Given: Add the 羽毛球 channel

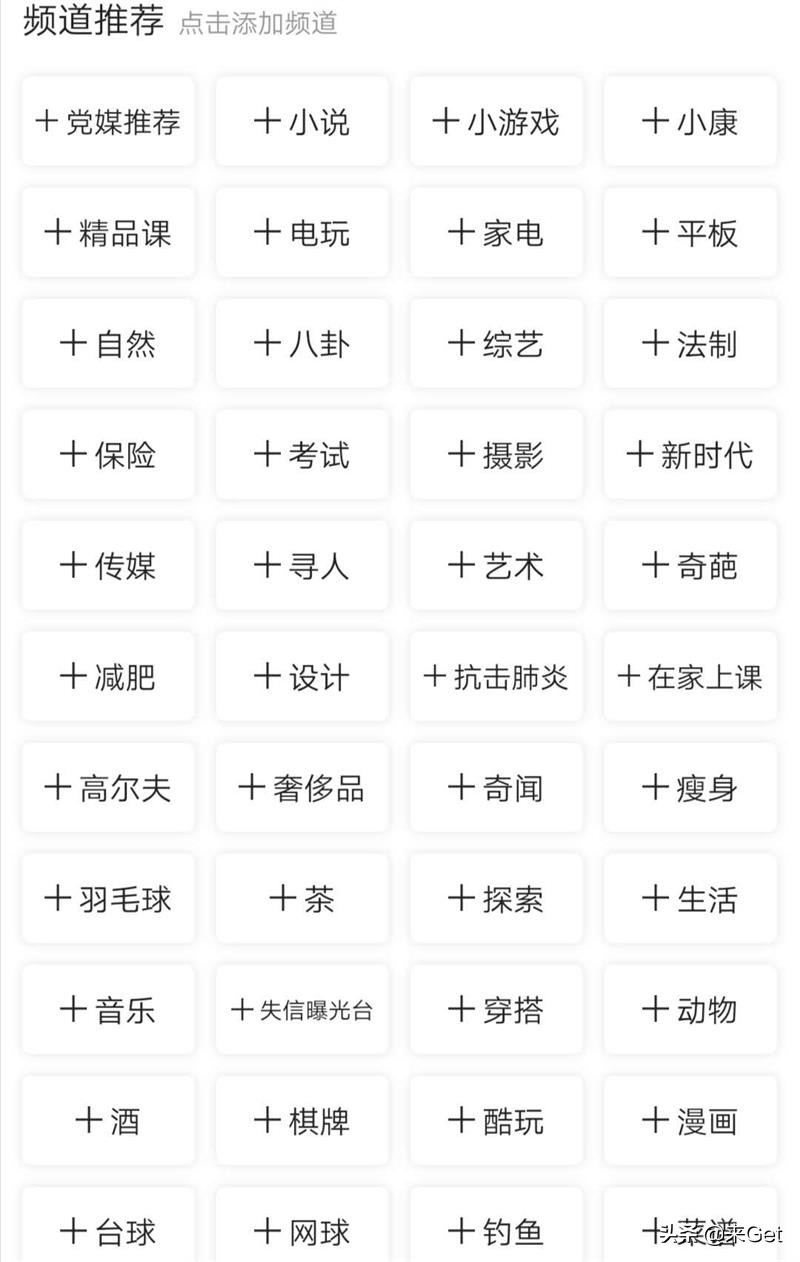Looking at the screenshot, I should click(108, 899).
